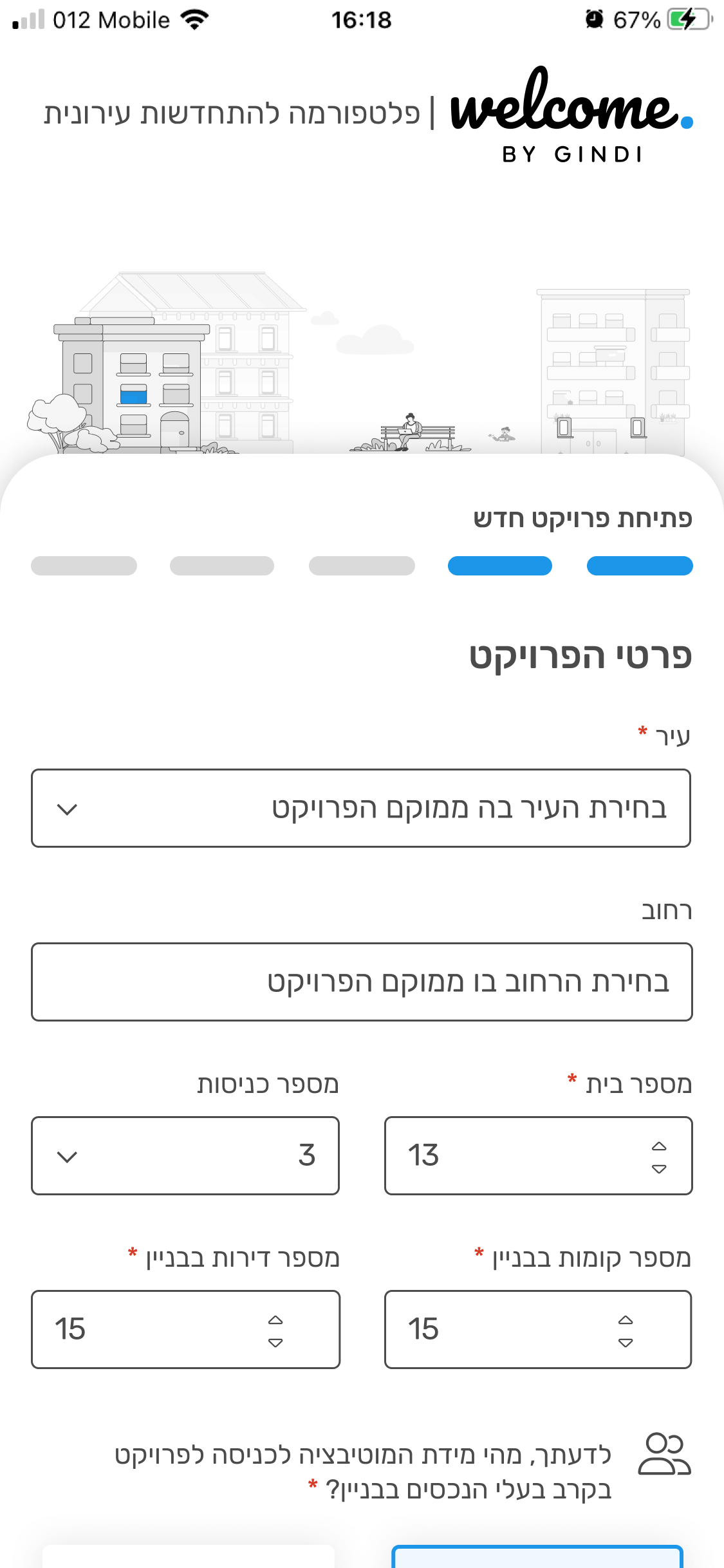724x1568 pixels.
Task: Open the number of entrances (מספר כניסות) dropdown
Action: pyautogui.click(x=185, y=1155)
